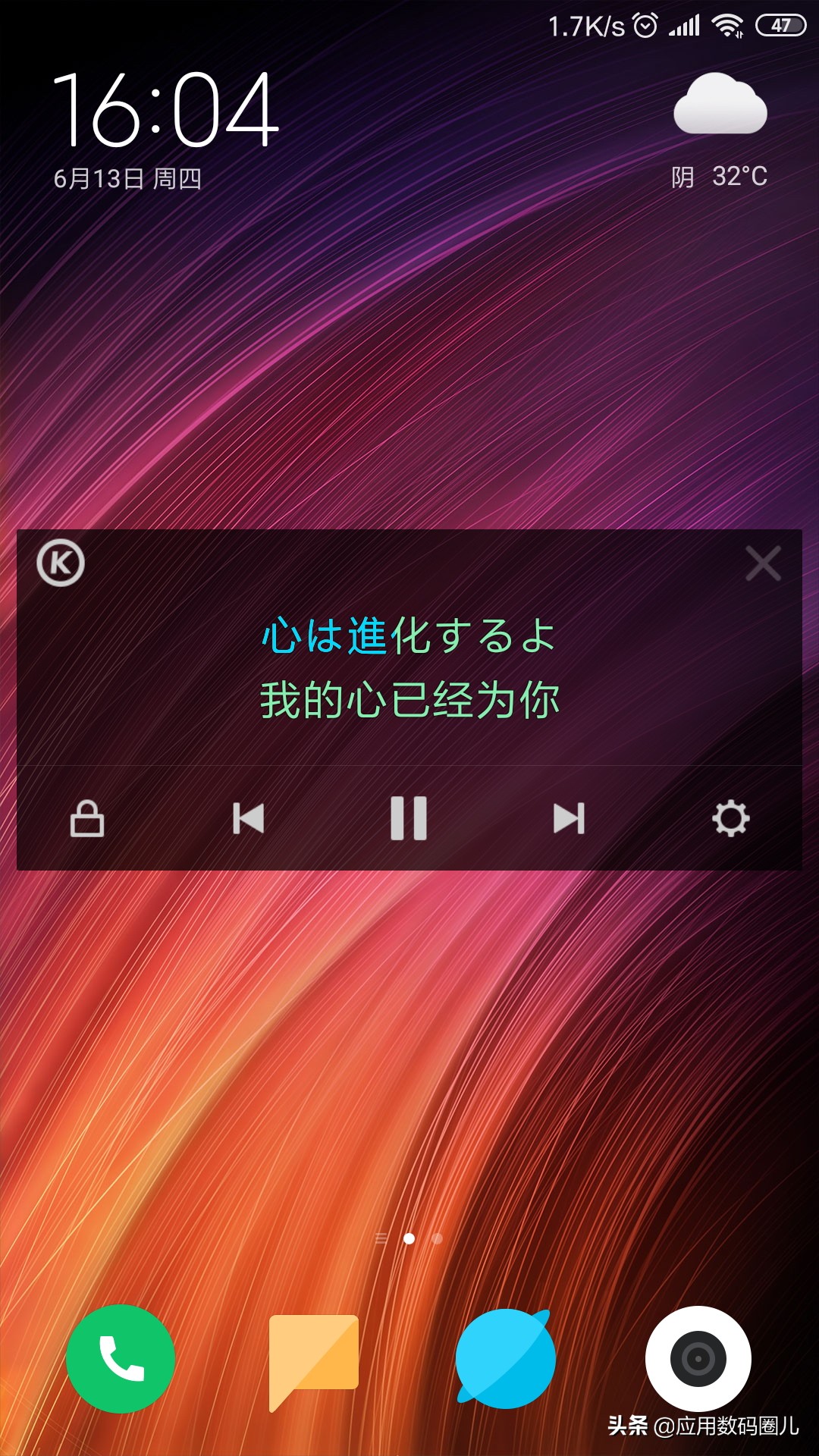Screen dimensions: 819x1456
Task: Open the Phone dialer app
Action: click(121, 1358)
